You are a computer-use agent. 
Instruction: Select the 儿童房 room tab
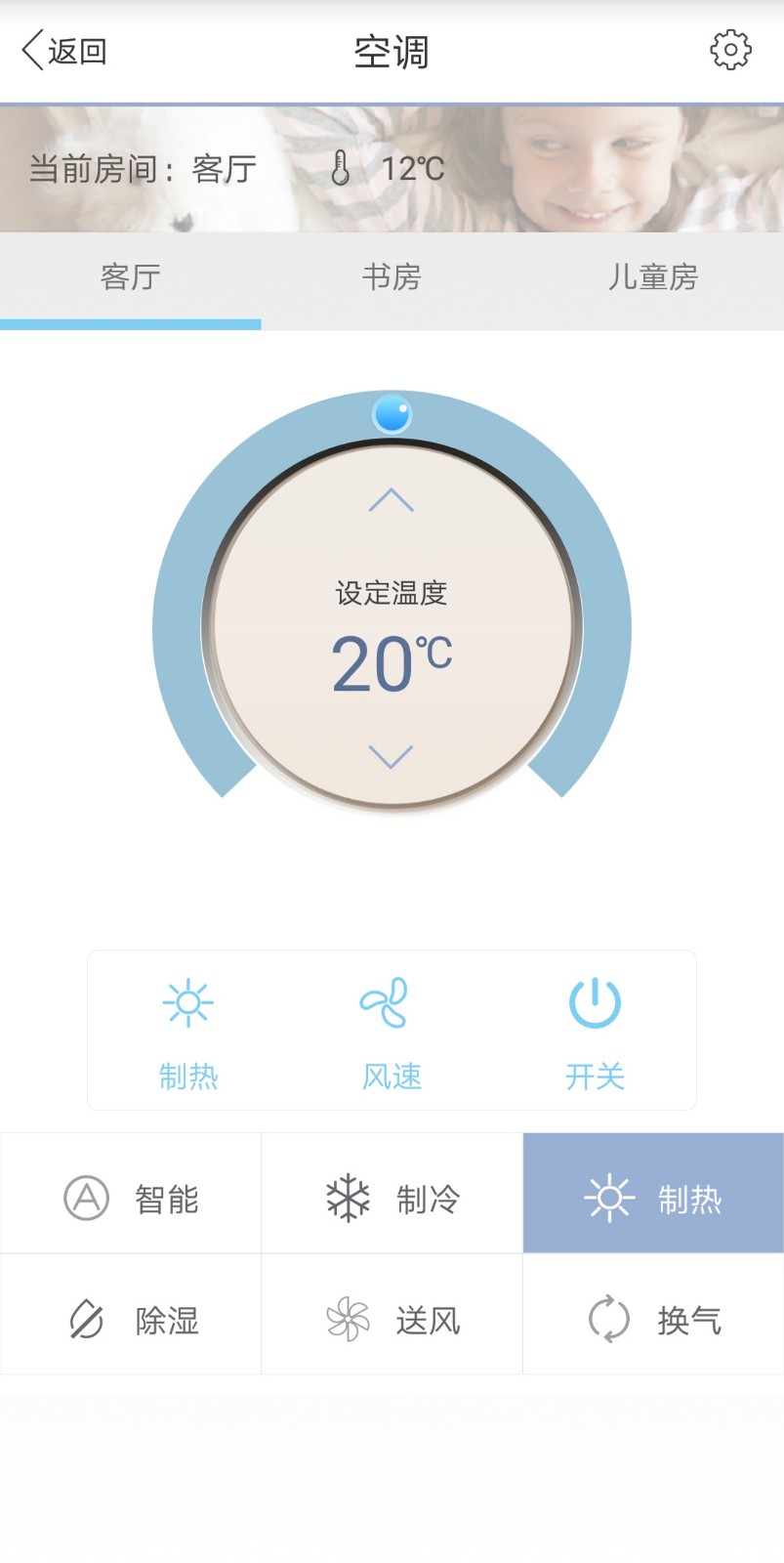653,277
